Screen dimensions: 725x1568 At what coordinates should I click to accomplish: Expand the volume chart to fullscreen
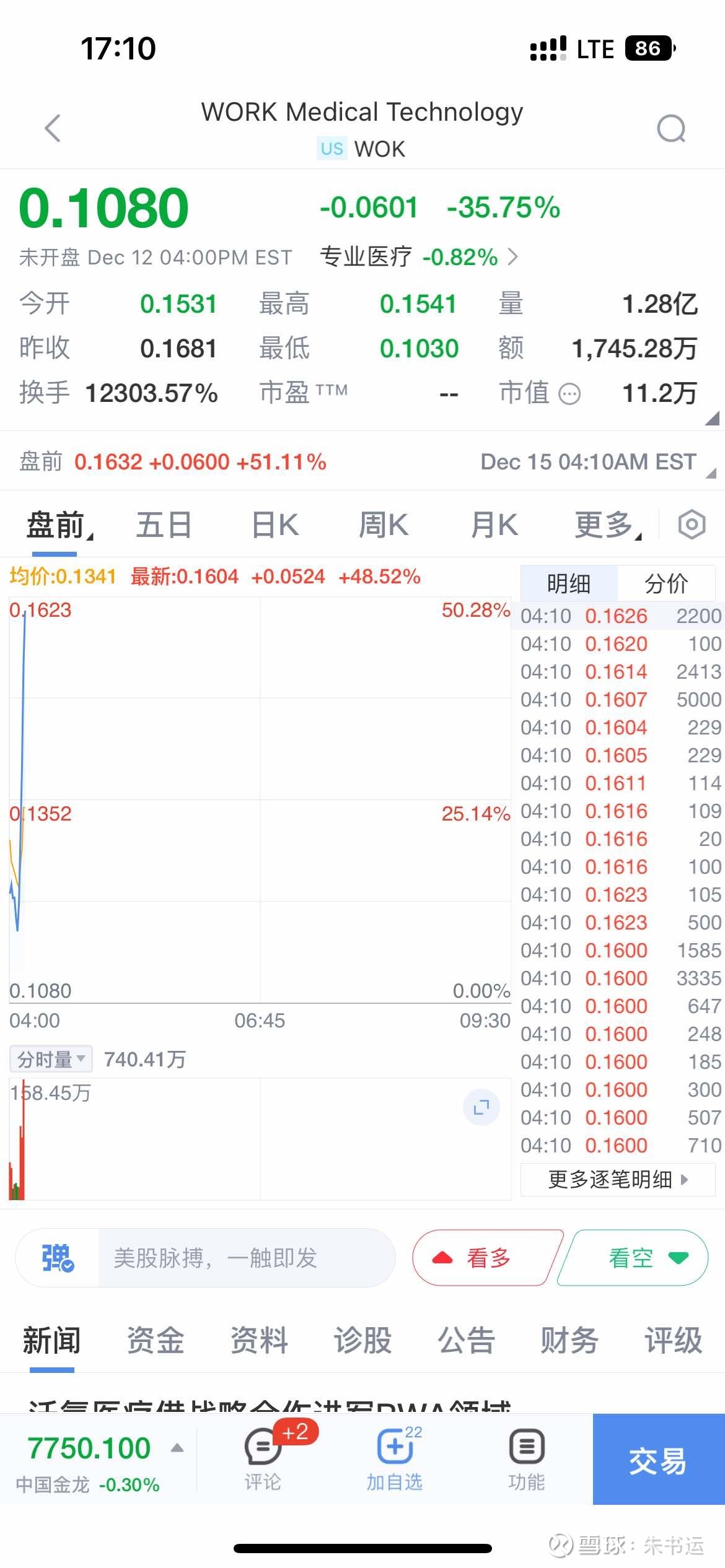pos(481,1107)
